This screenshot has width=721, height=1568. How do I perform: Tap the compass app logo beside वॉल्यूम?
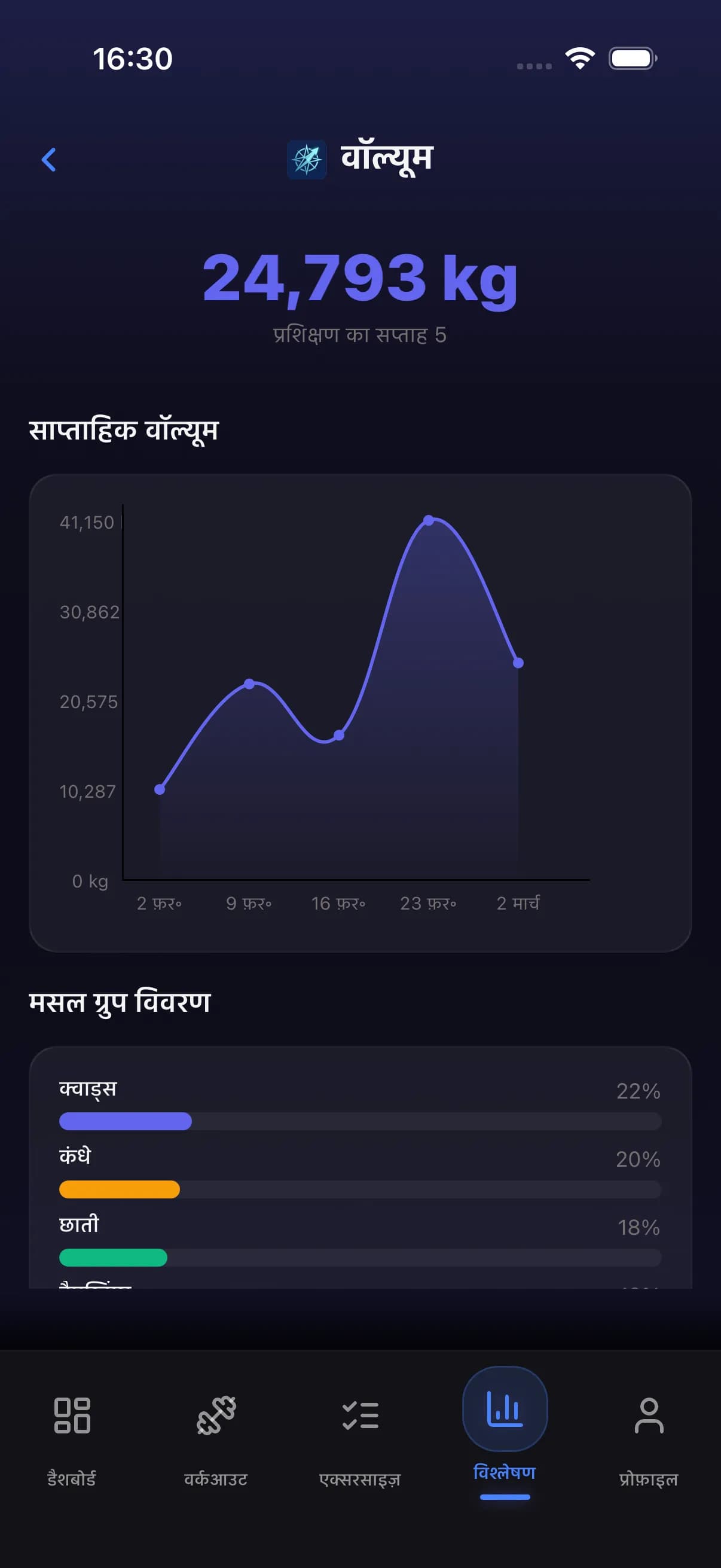pyautogui.click(x=307, y=160)
